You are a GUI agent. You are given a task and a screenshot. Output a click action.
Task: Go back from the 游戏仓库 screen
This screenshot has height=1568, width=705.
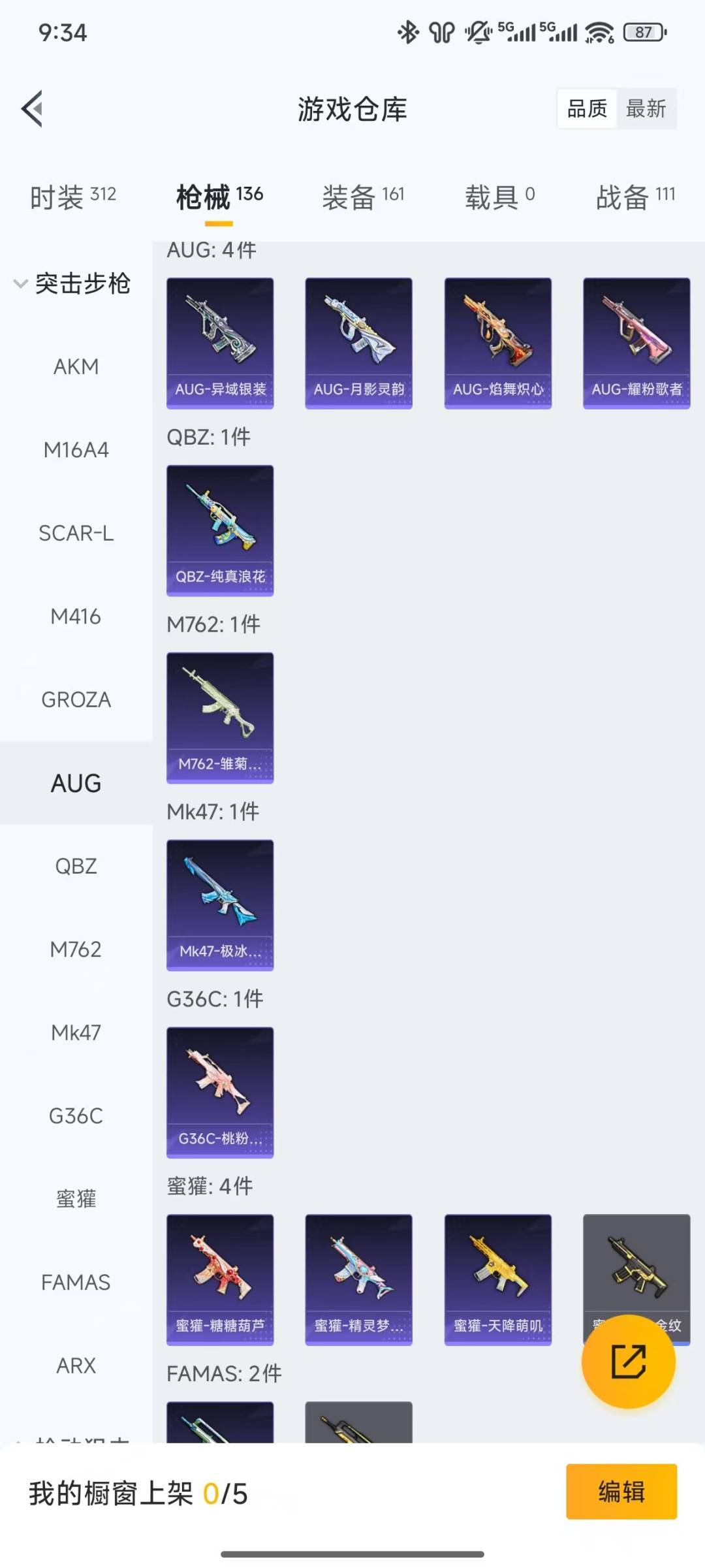(x=33, y=108)
